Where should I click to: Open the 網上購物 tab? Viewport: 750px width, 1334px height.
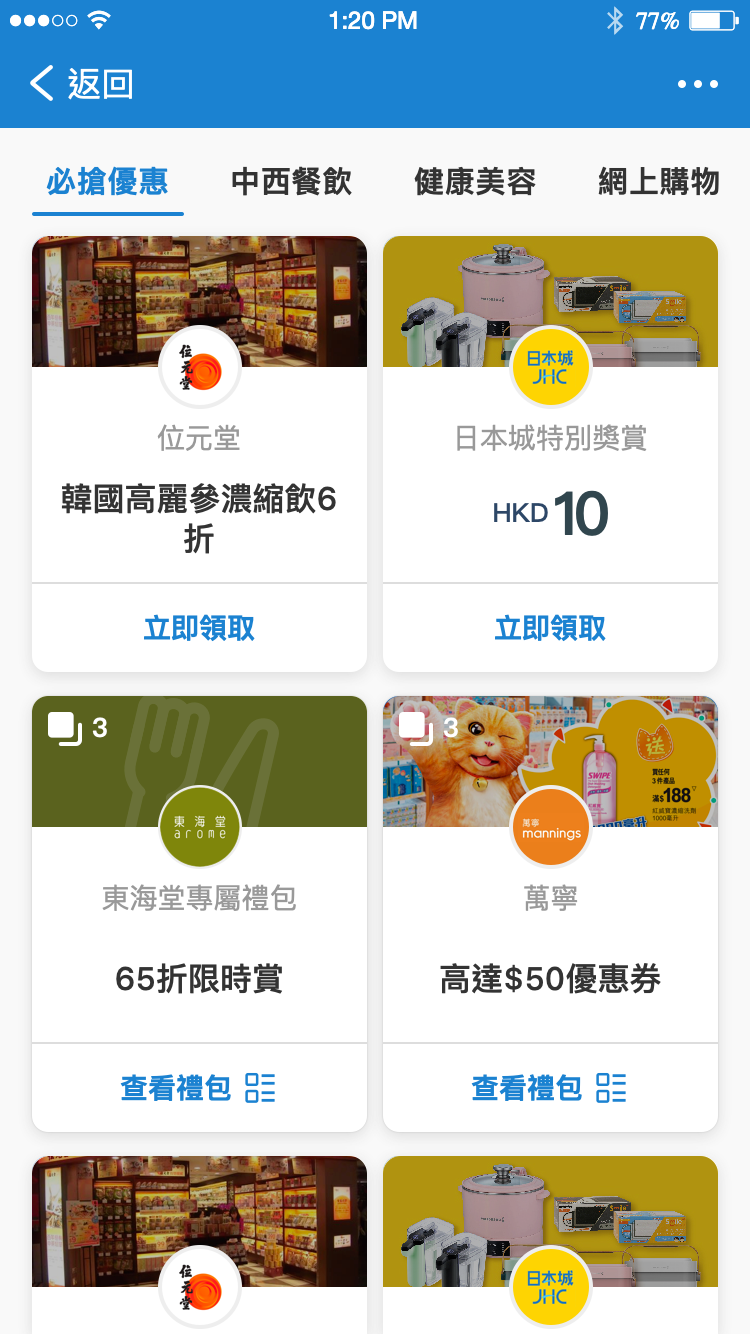(657, 183)
